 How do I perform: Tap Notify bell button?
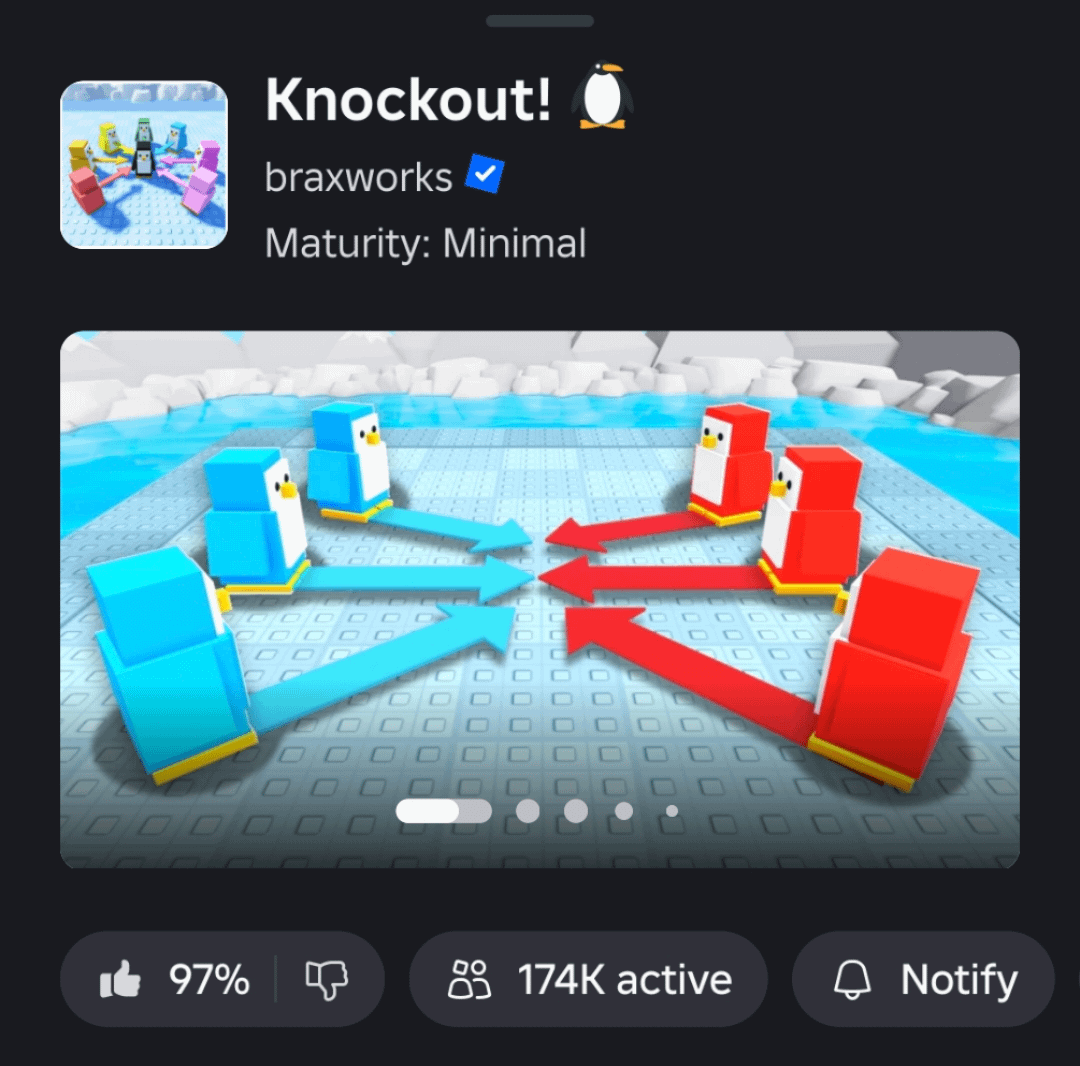coord(923,980)
